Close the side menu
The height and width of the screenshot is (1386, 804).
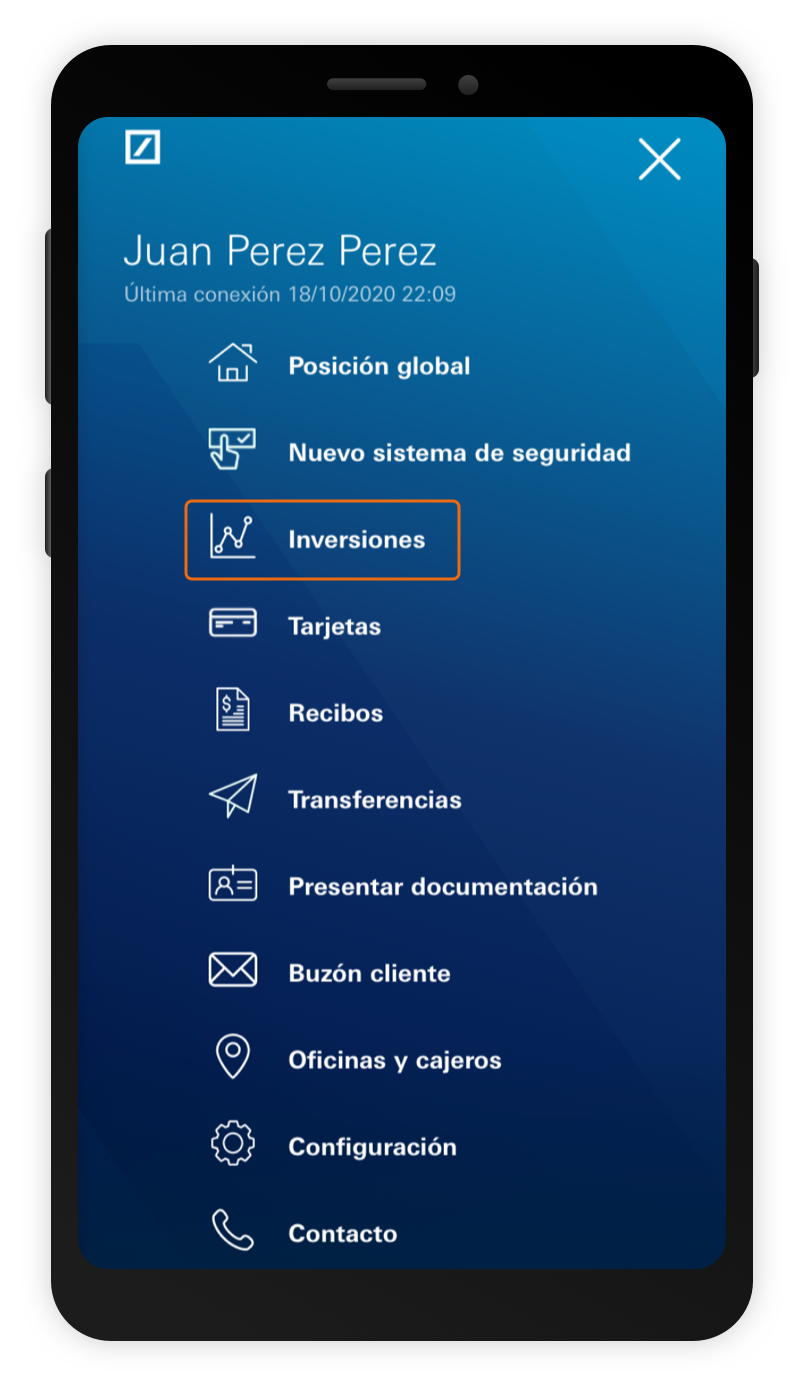(659, 159)
